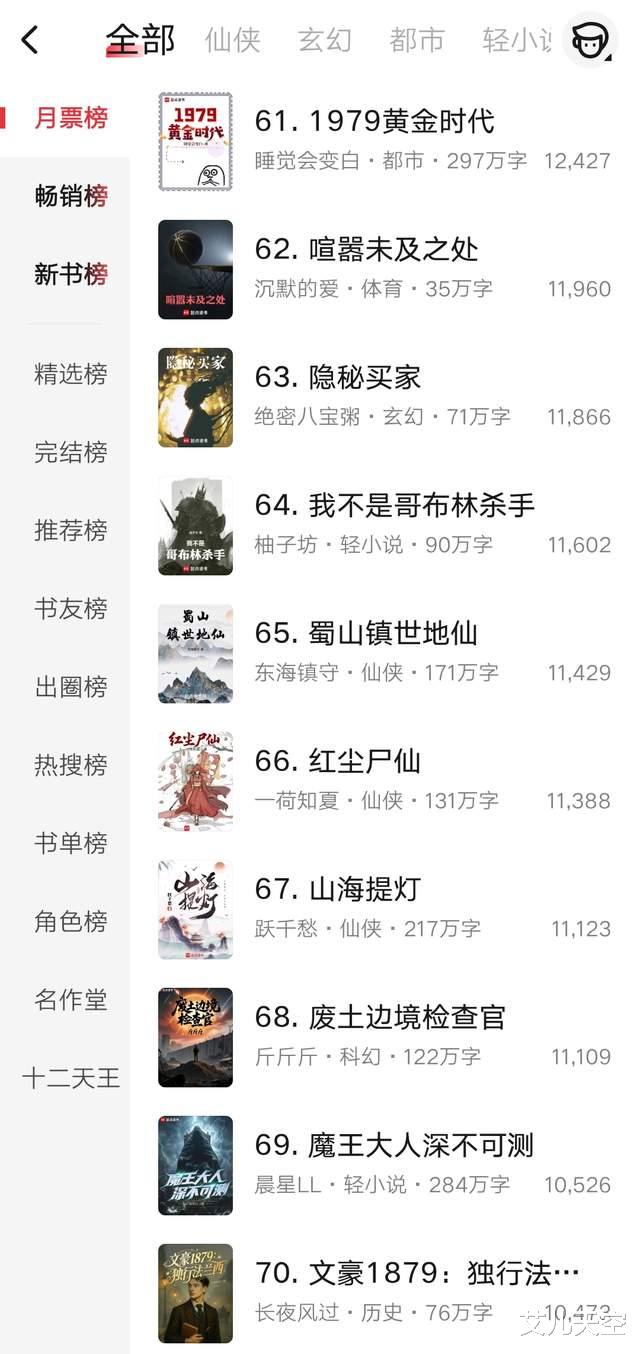Open 十二天王 in the sidebar
This screenshot has width=640, height=1354.
click(x=71, y=1077)
